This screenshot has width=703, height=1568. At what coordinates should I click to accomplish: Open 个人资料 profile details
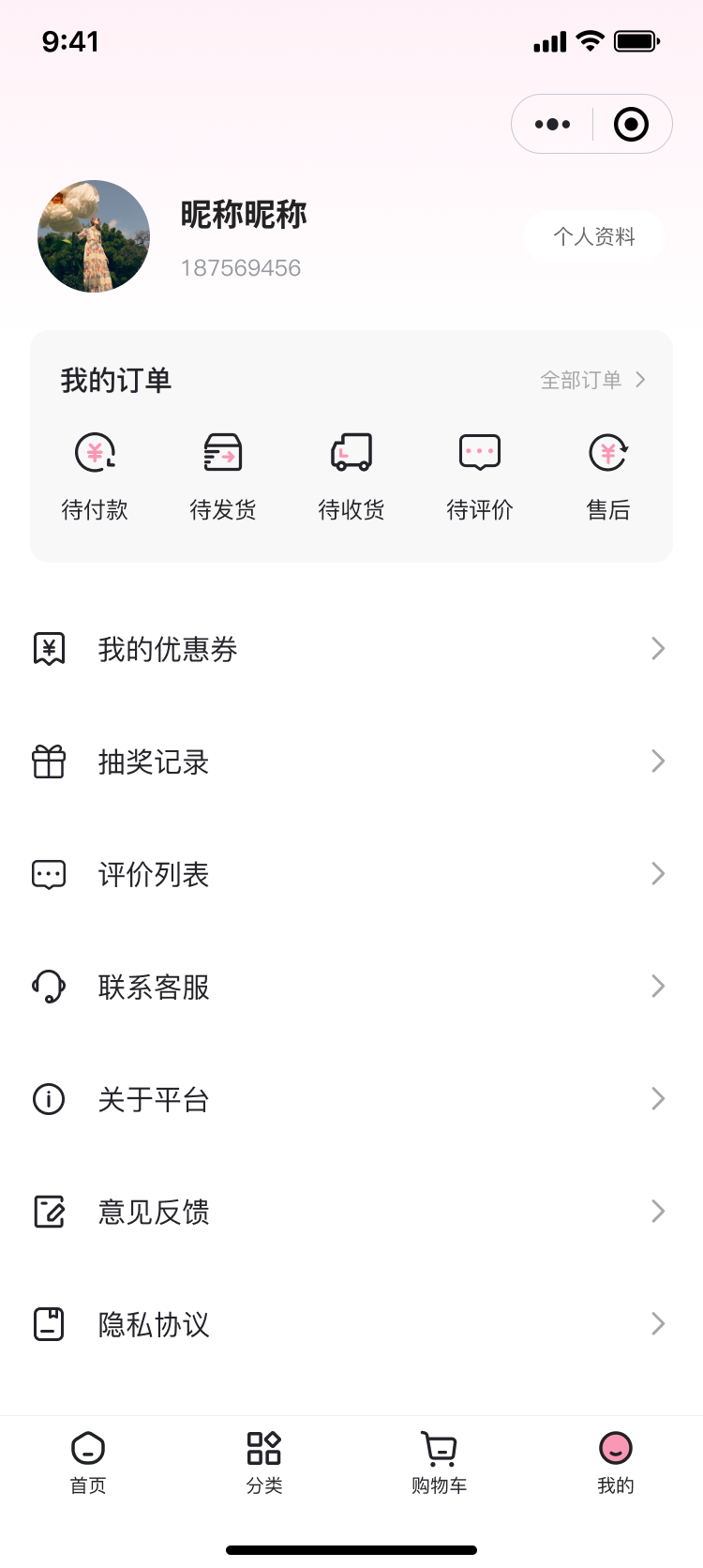593,236
